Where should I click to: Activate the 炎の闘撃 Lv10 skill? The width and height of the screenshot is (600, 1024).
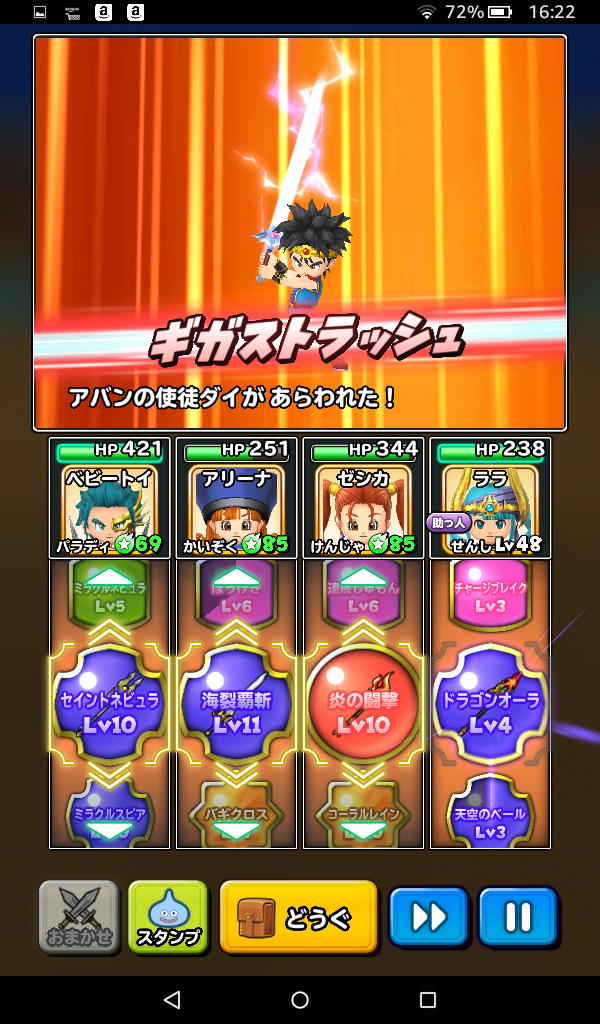point(363,708)
